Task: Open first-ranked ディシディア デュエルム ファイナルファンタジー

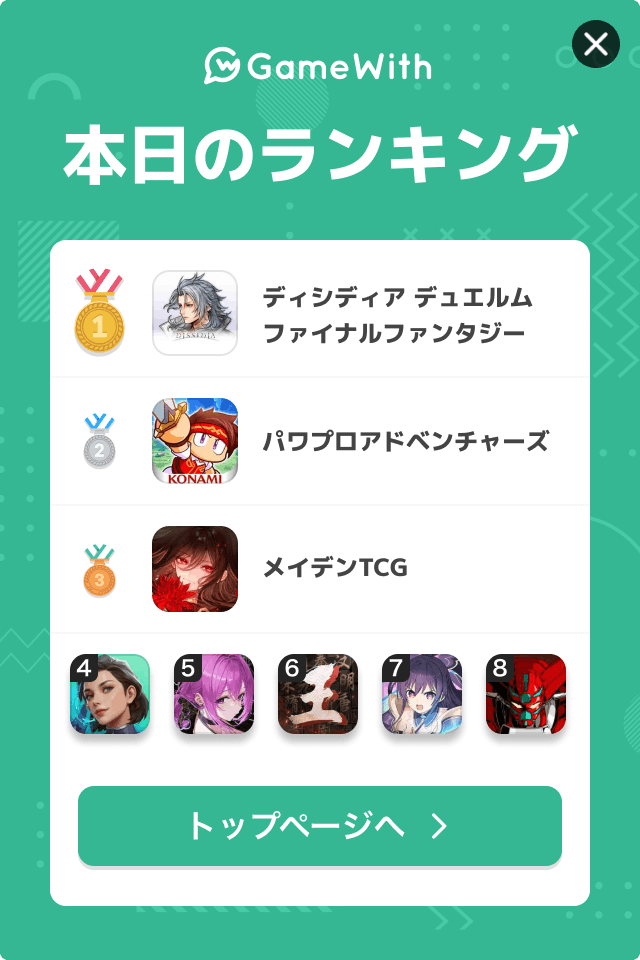Action: click(x=397, y=314)
